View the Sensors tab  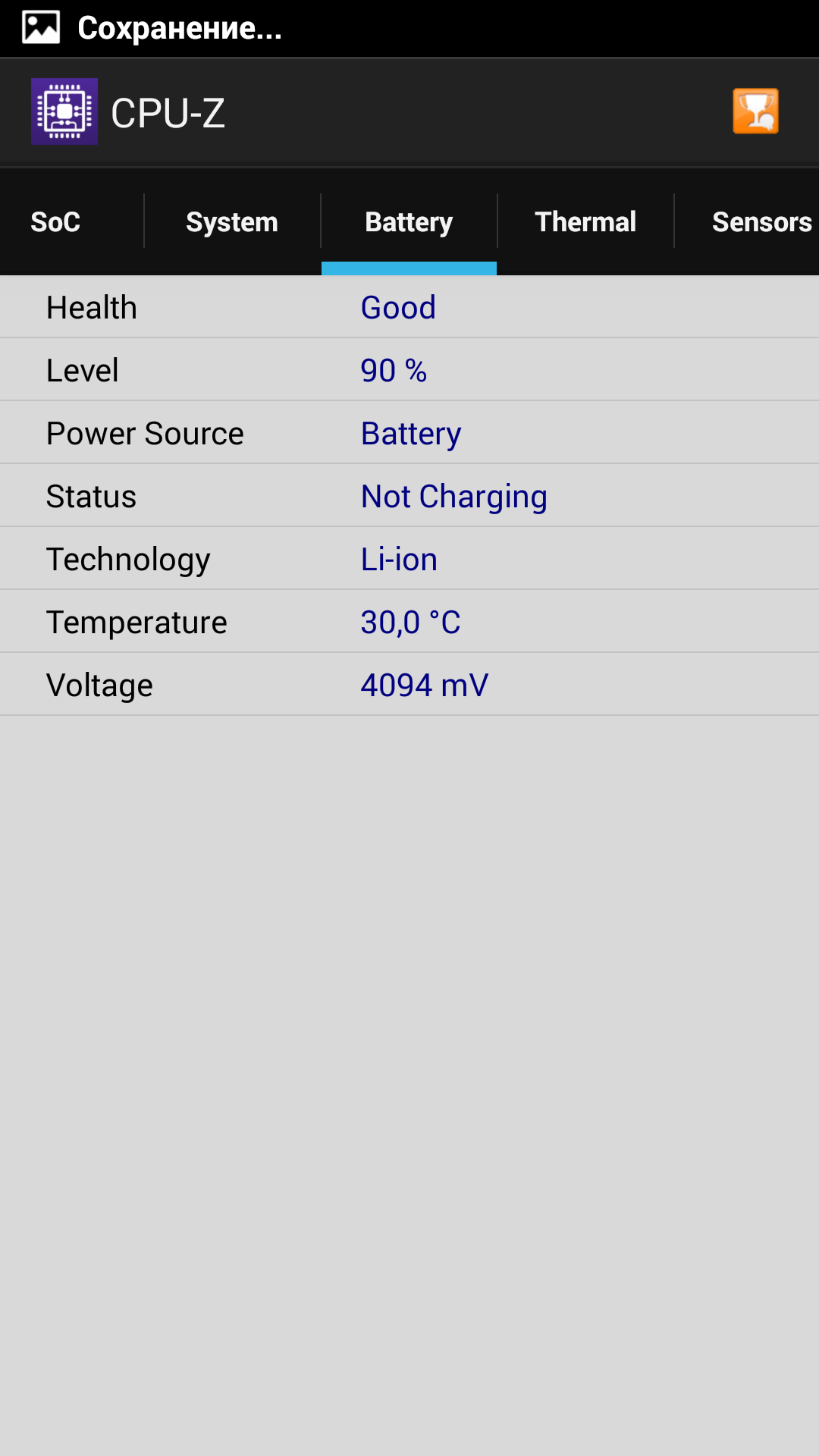click(x=761, y=221)
